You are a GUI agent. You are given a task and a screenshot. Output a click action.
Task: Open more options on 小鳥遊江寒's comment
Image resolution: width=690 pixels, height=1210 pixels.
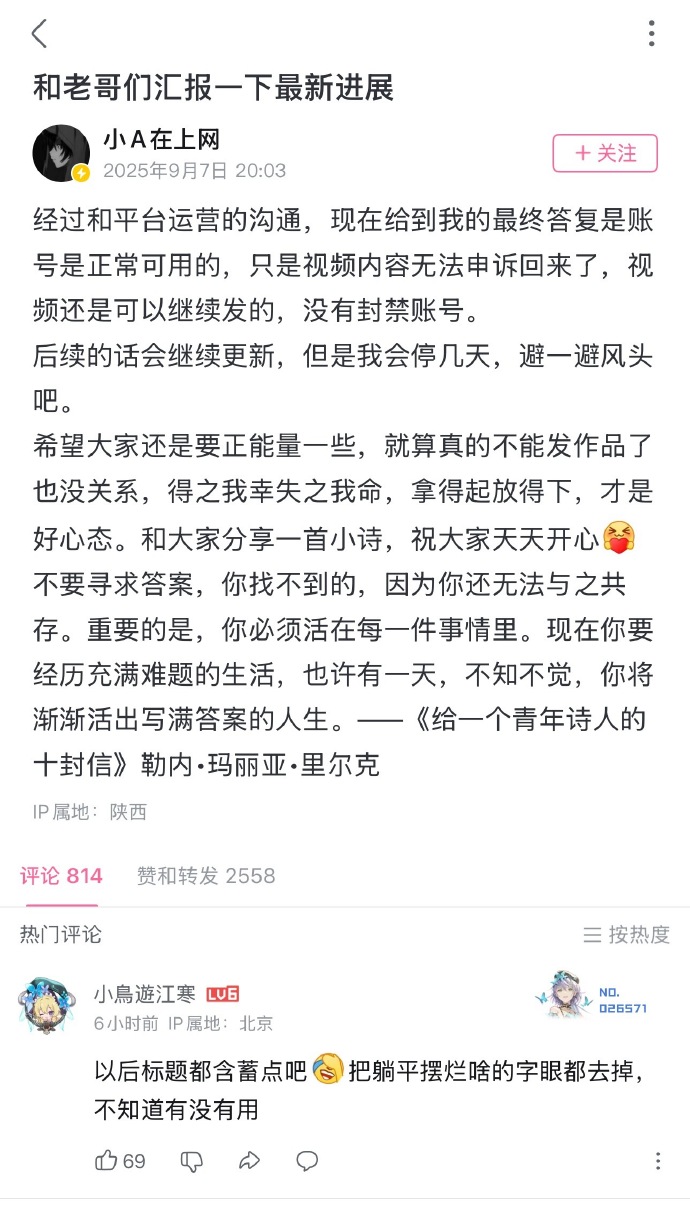point(657,1160)
